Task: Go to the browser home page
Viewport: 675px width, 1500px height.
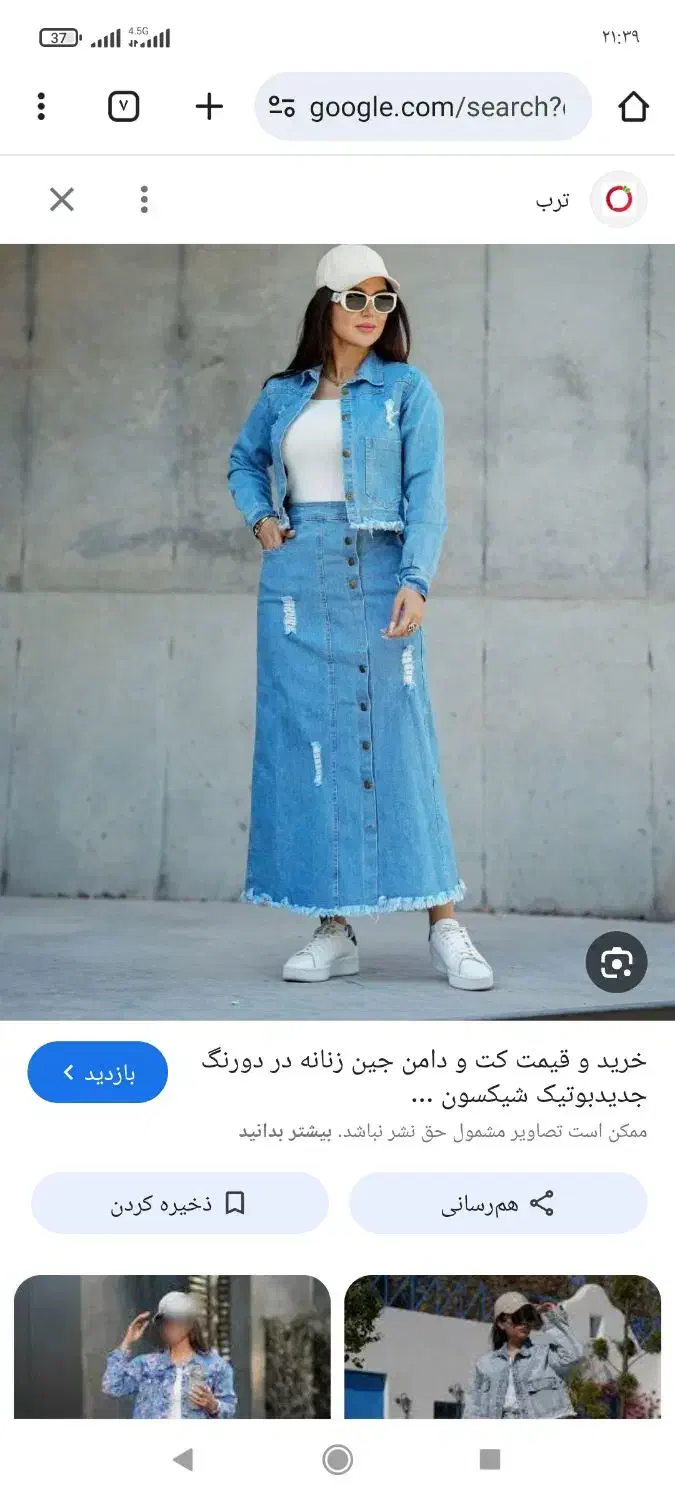Action: tap(633, 106)
